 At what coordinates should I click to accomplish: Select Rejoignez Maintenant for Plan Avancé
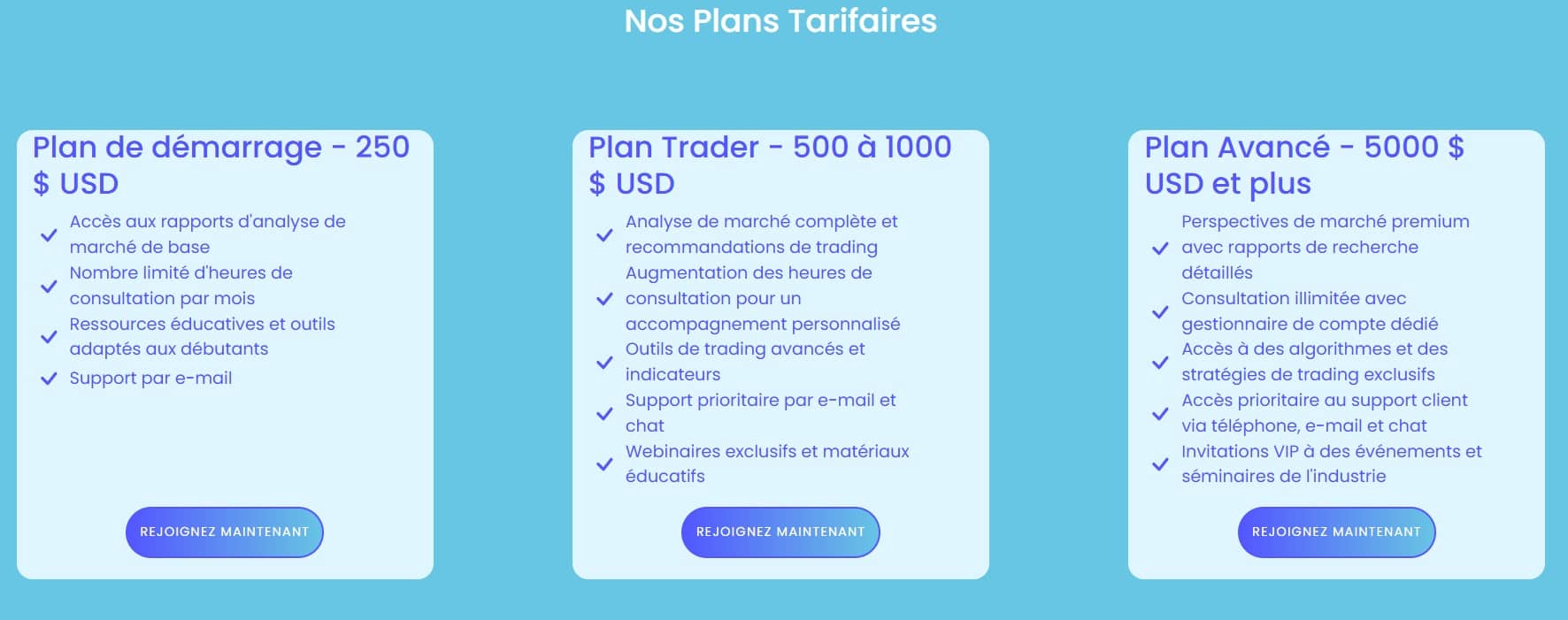(x=1335, y=532)
